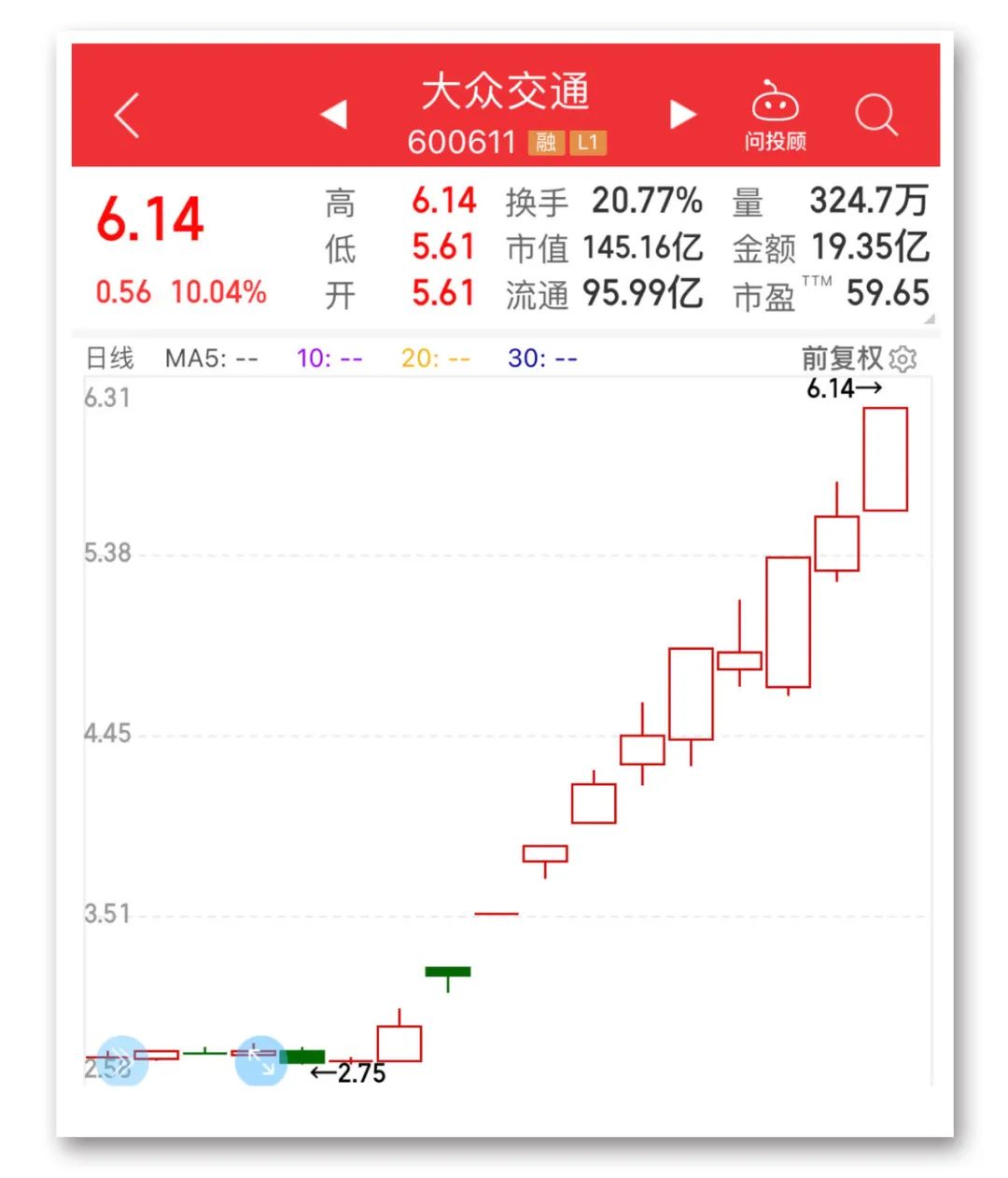Open 问投顾 advisor assistant
Image resolution: width=1008 pixels, height=1178 pixels.
pos(775,118)
